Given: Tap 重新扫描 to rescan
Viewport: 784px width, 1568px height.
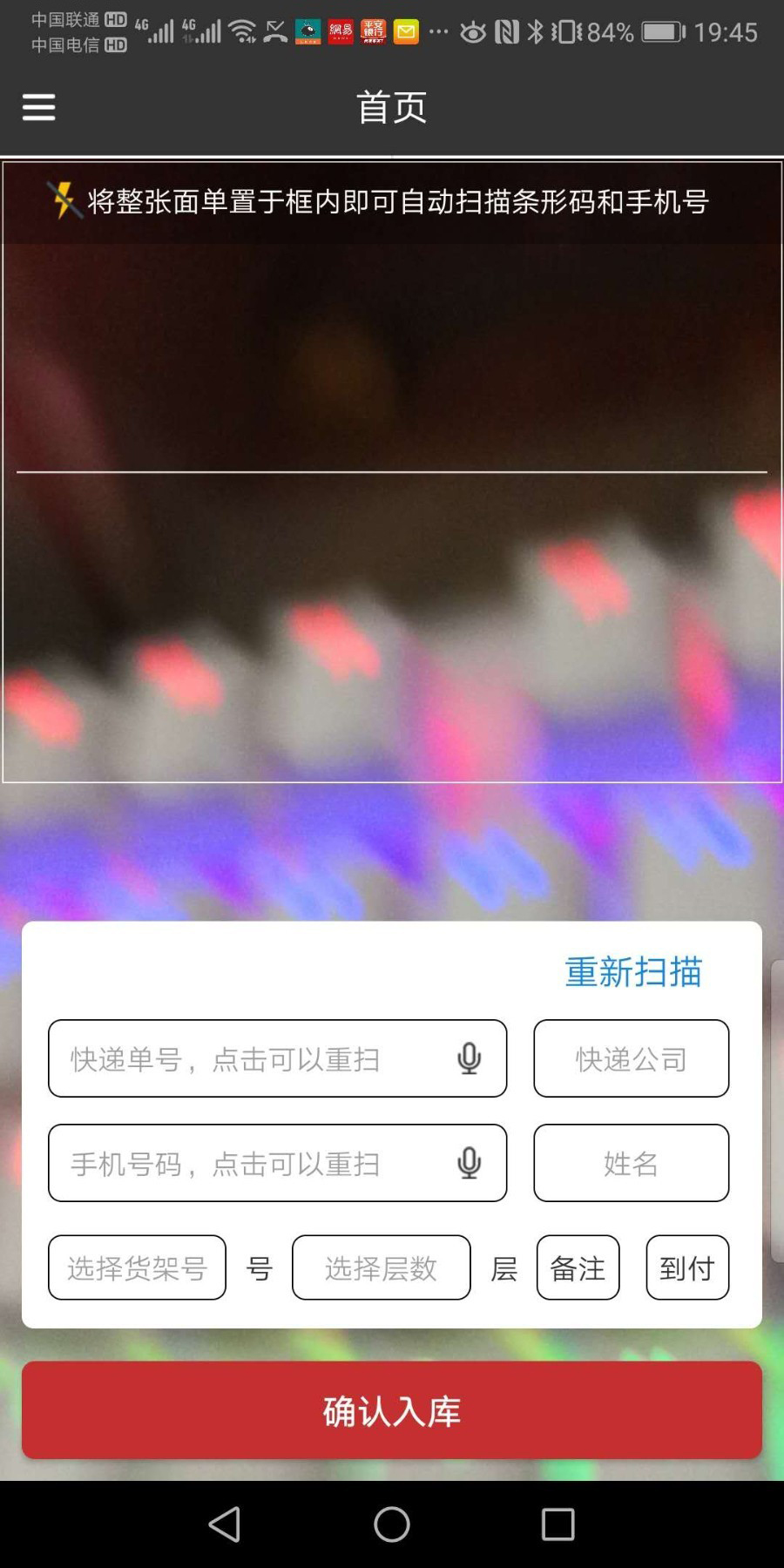Looking at the screenshot, I should pos(632,971).
